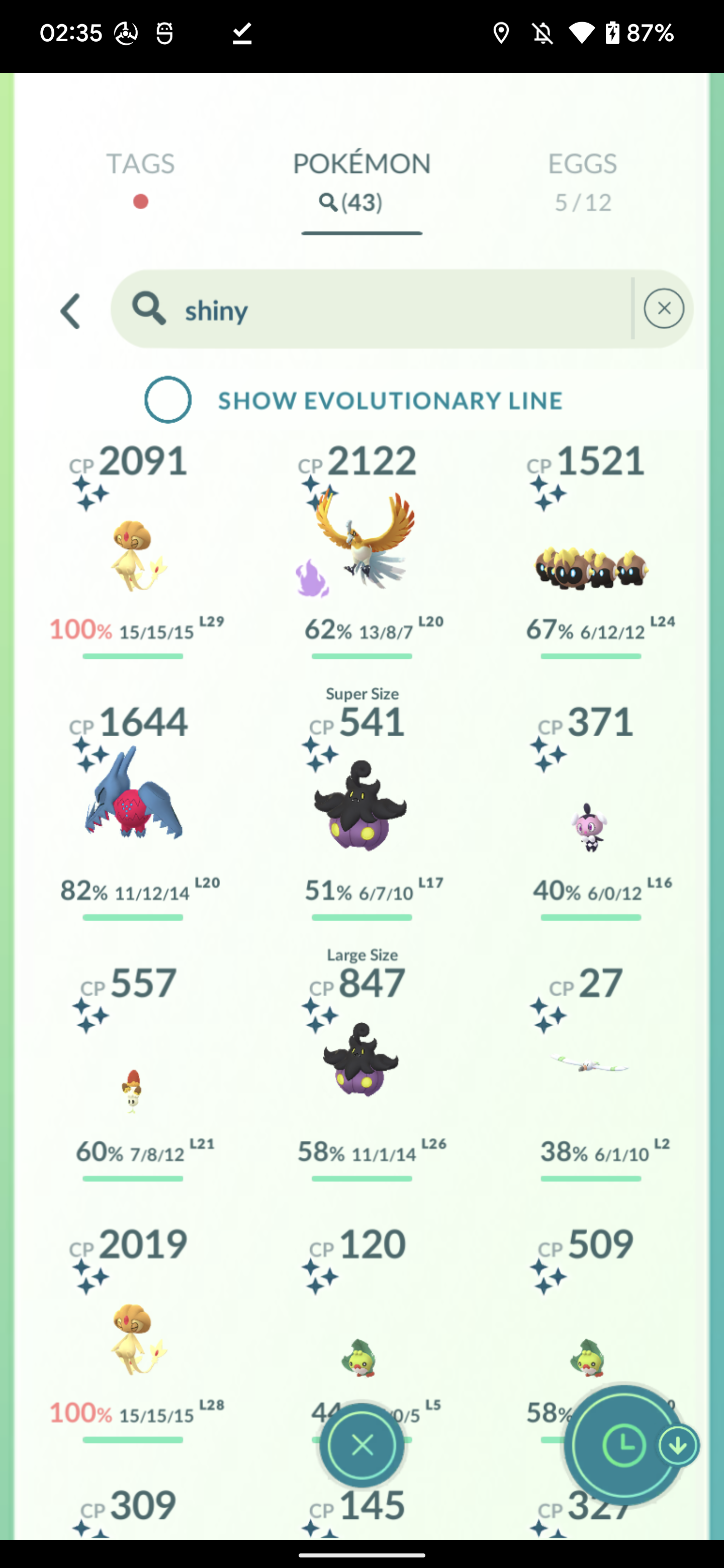Open the CP 2122 Ho-Oh

point(361,551)
